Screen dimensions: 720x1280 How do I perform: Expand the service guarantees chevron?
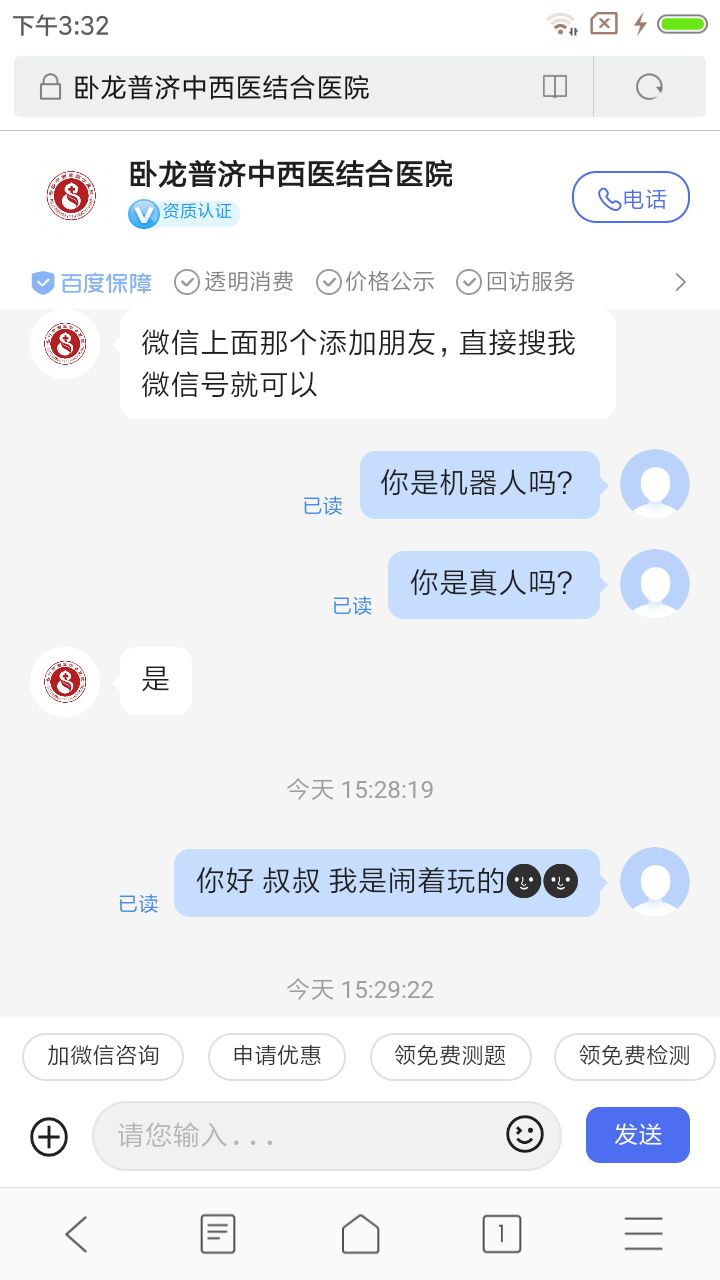coord(681,282)
